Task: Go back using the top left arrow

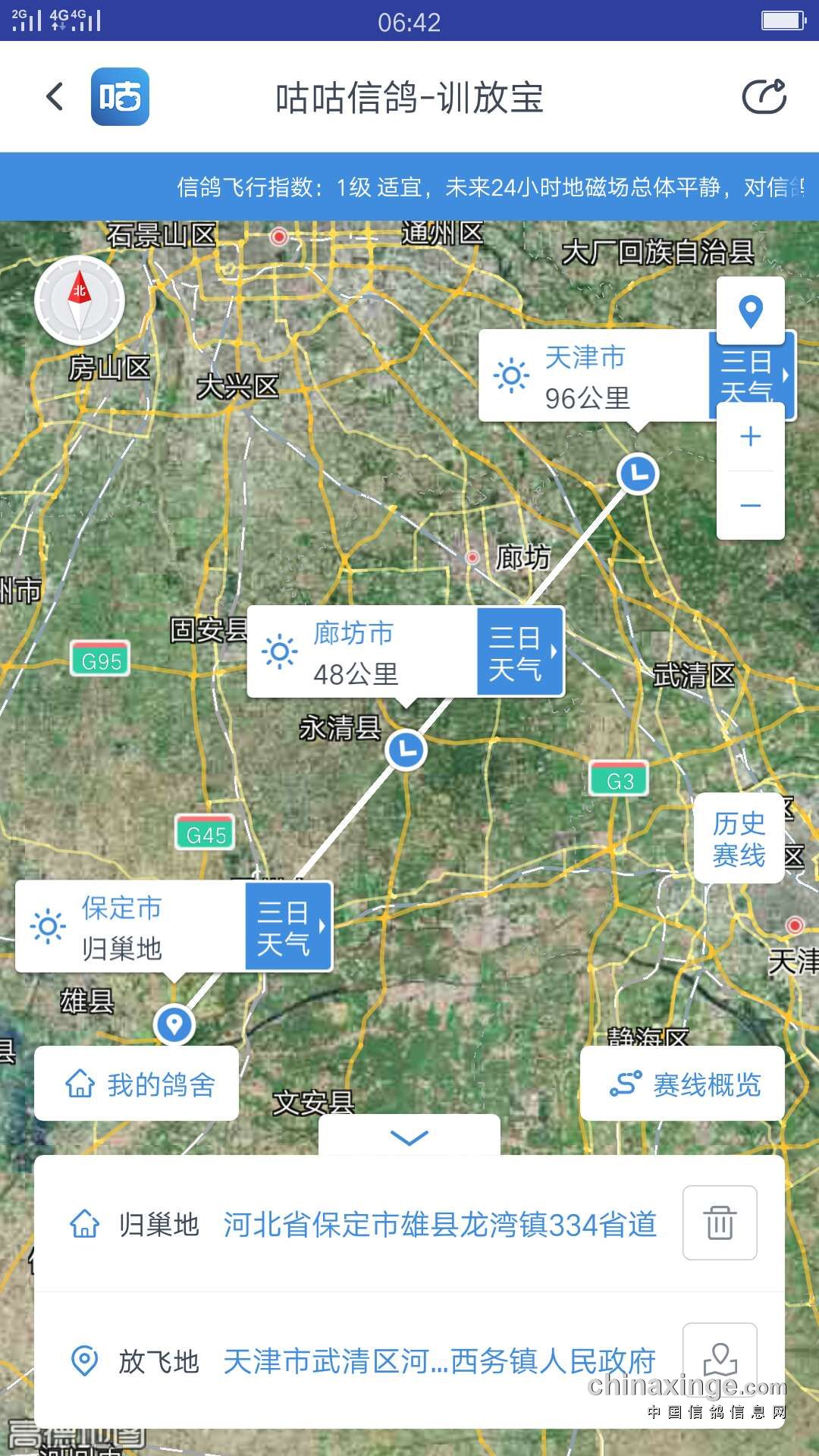Action: 55,97
